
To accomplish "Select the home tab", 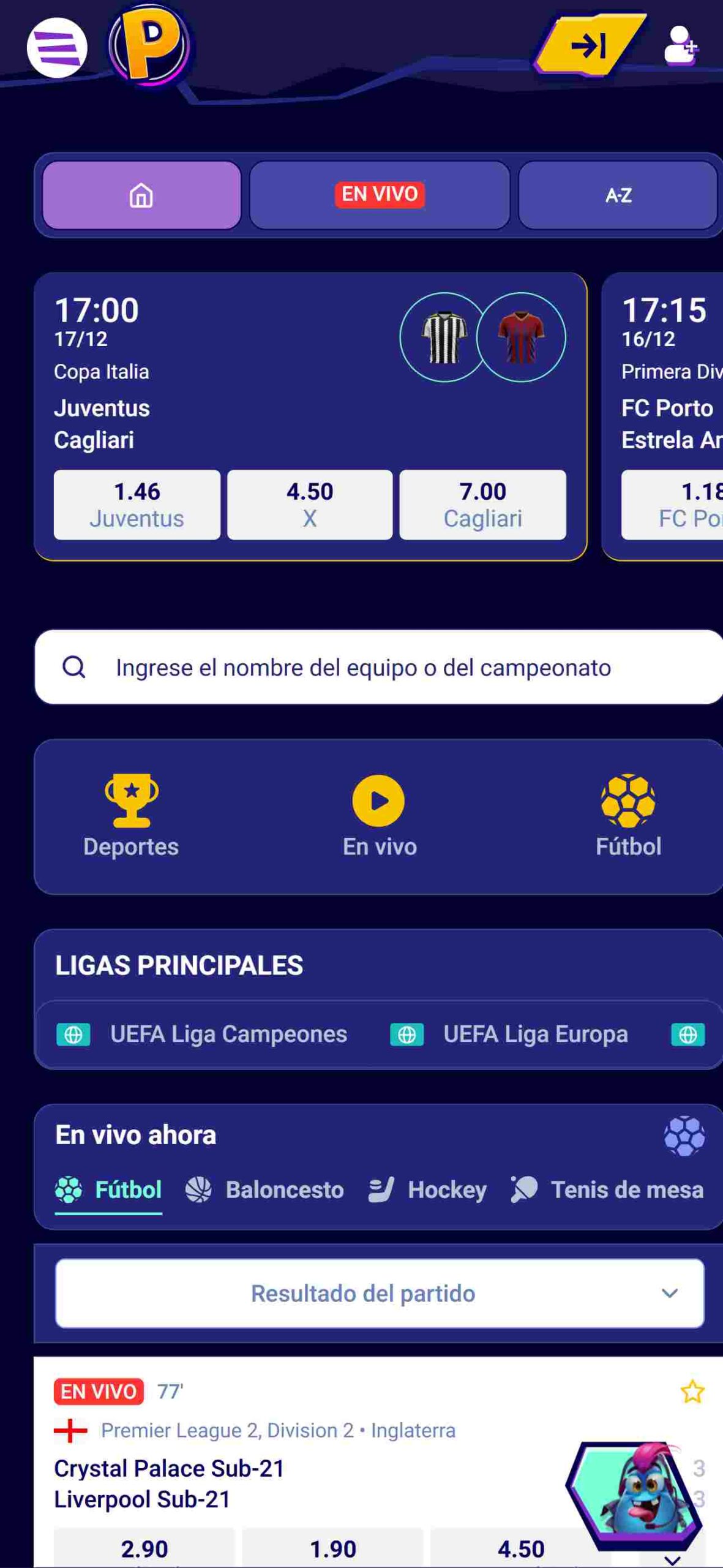I will pyautogui.click(x=141, y=195).
